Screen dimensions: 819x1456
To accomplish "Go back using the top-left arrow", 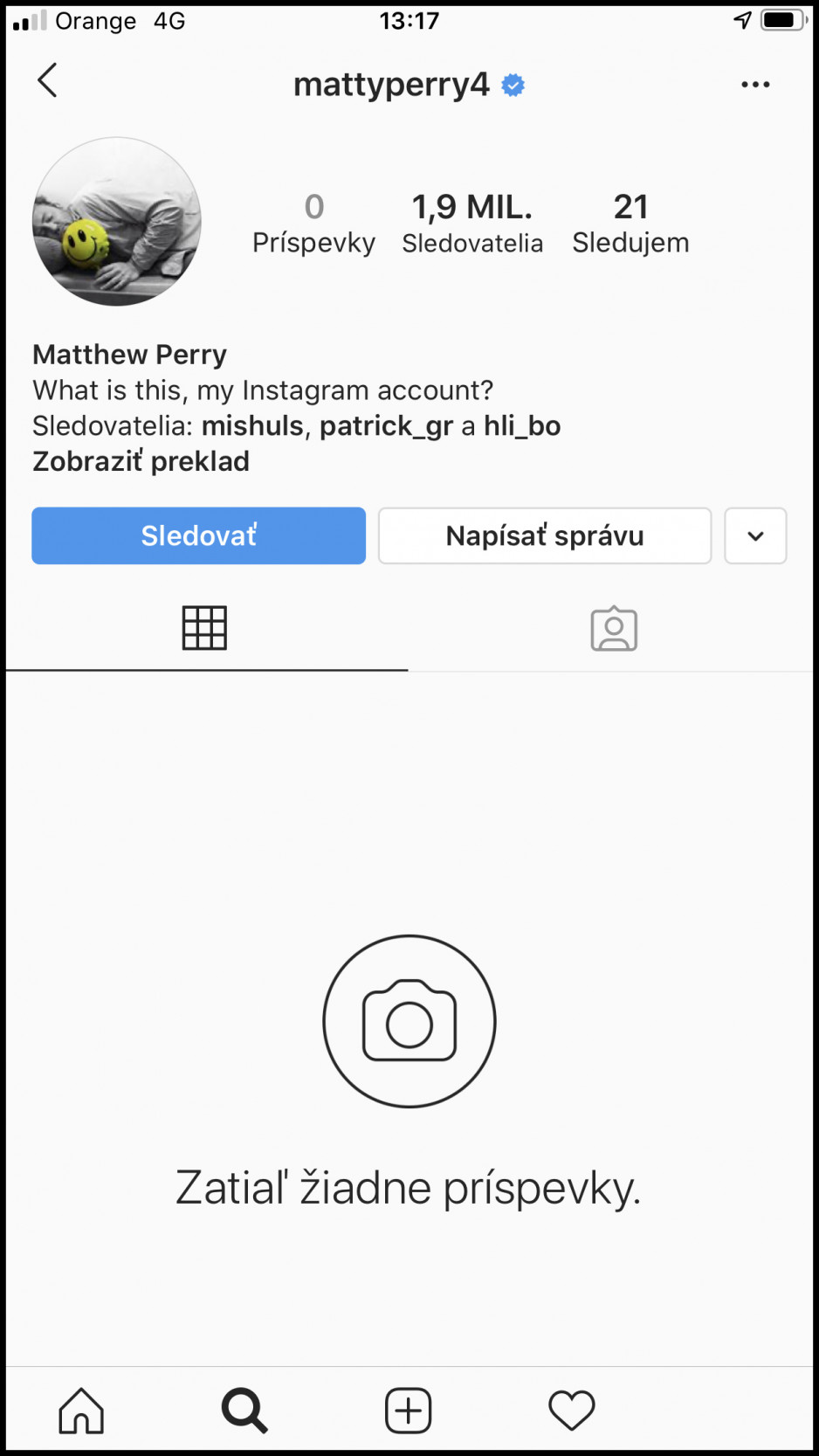I will (48, 81).
